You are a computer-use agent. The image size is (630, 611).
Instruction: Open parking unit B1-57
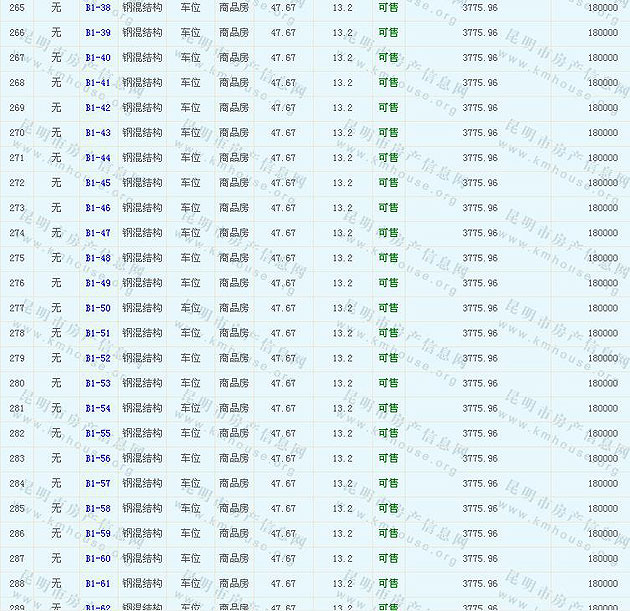pos(98,483)
